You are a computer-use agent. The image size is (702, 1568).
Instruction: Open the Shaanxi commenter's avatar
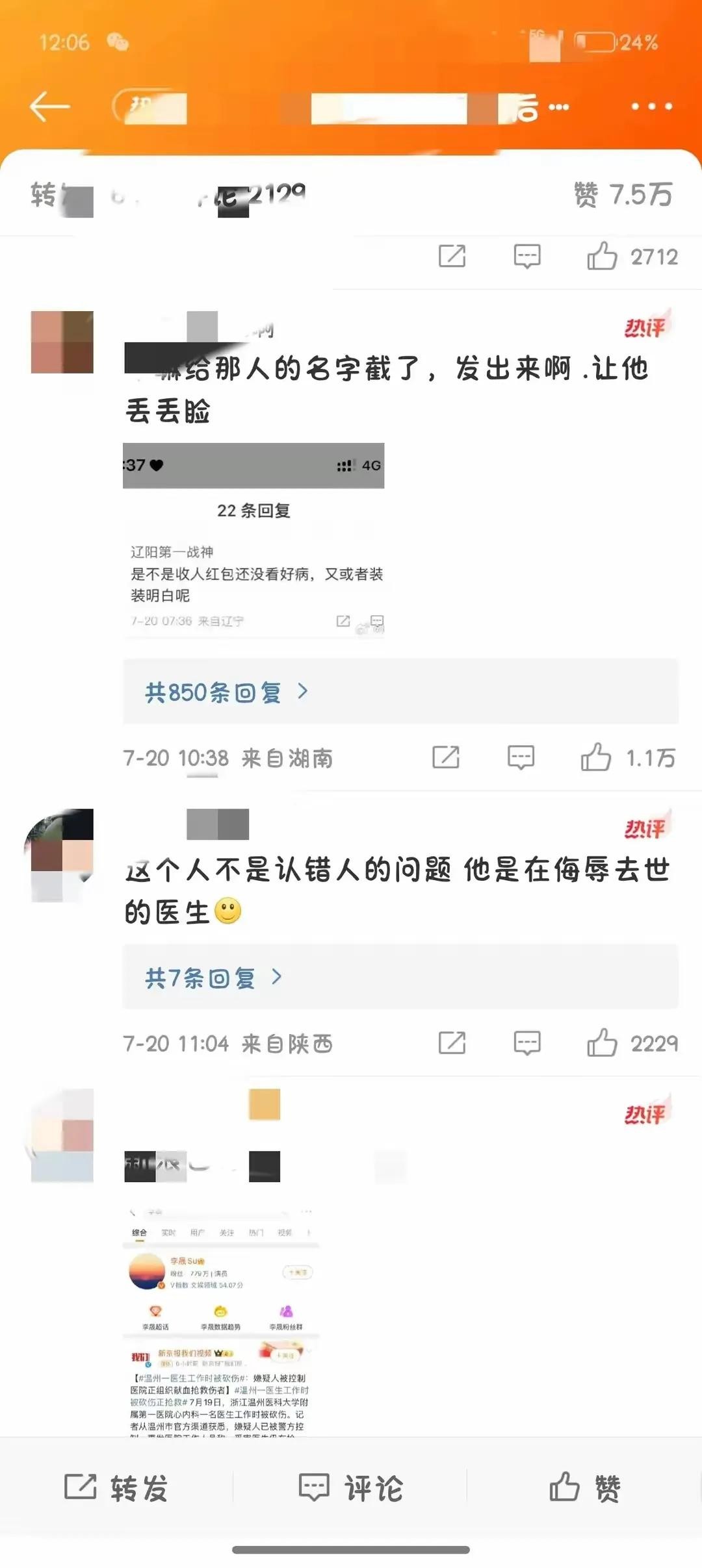click(x=62, y=855)
